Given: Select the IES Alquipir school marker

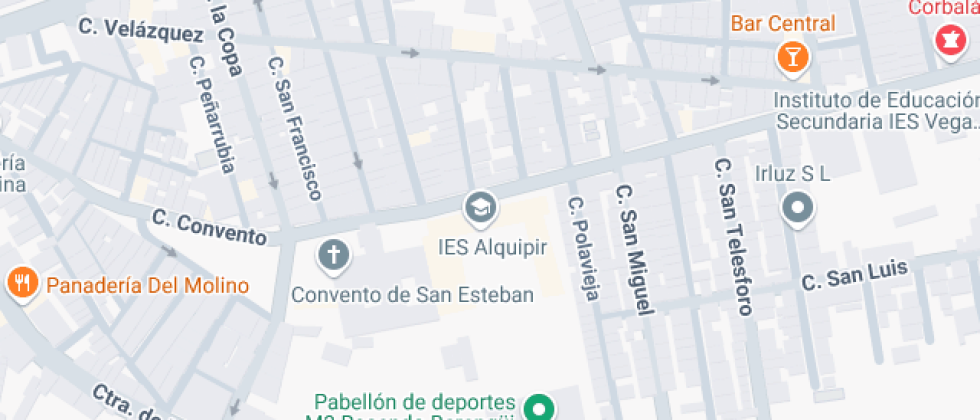Looking at the screenshot, I should 480,207.
